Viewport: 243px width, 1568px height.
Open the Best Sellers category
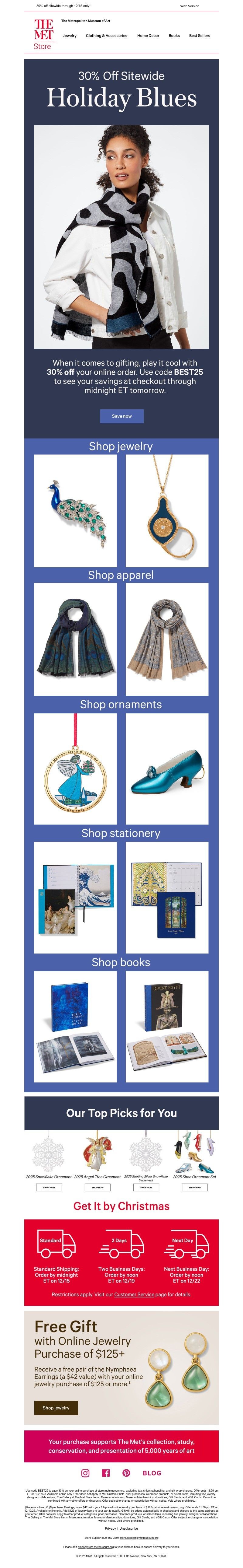pyautogui.click(x=199, y=36)
